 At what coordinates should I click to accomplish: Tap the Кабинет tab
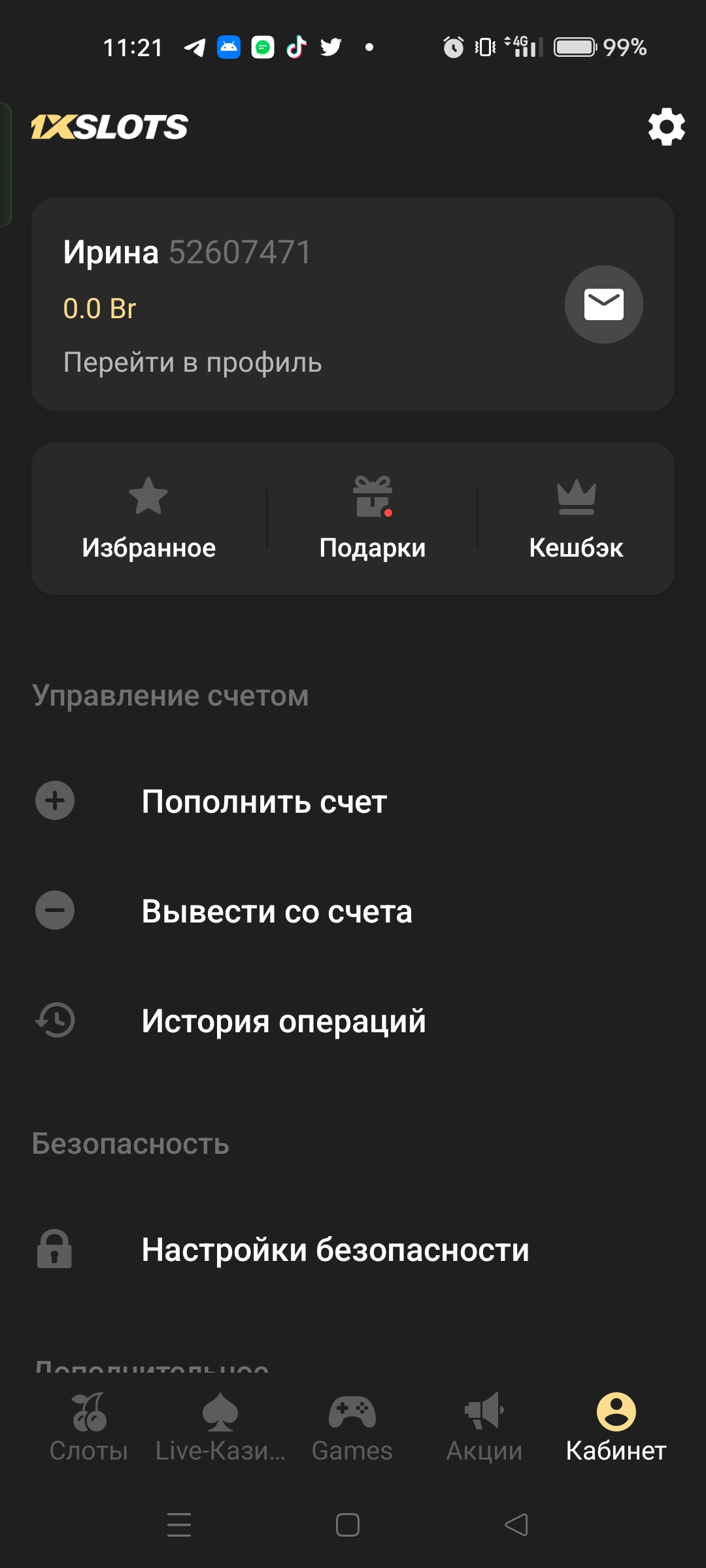616,1427
